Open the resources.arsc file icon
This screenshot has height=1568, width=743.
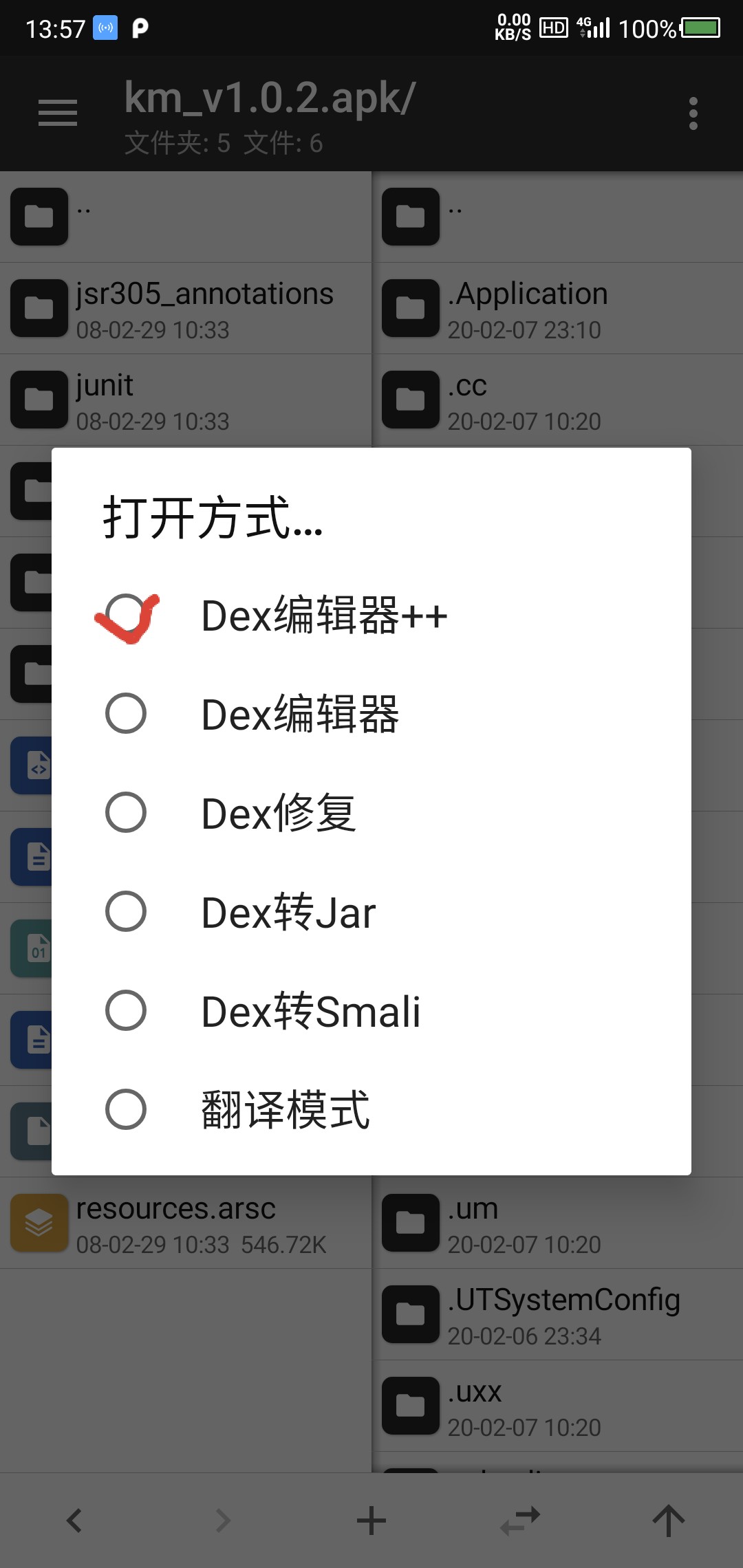pyautogui.click(x=39, y=1223)
